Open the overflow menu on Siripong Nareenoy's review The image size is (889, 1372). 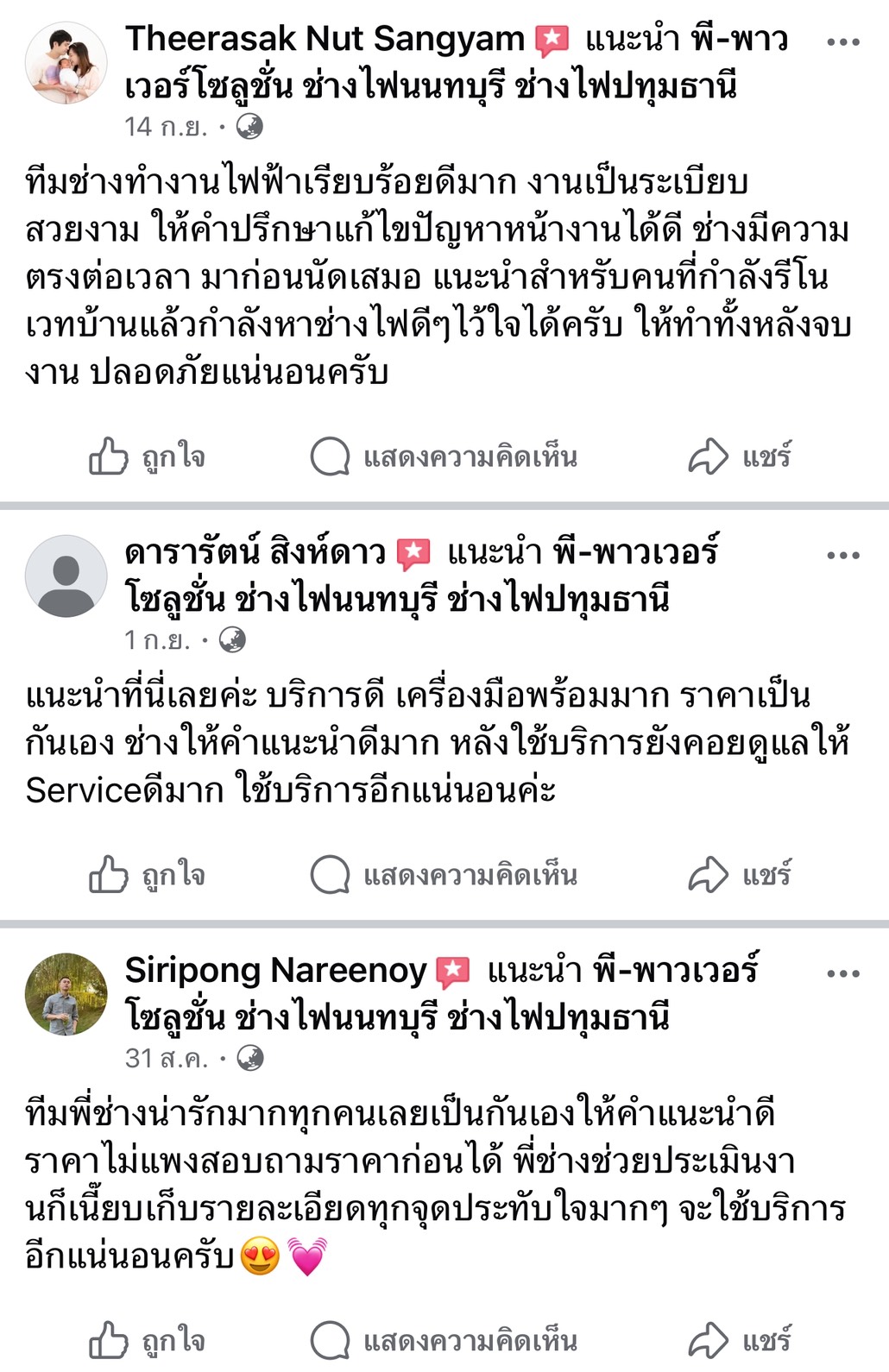[x=842, y=974]
